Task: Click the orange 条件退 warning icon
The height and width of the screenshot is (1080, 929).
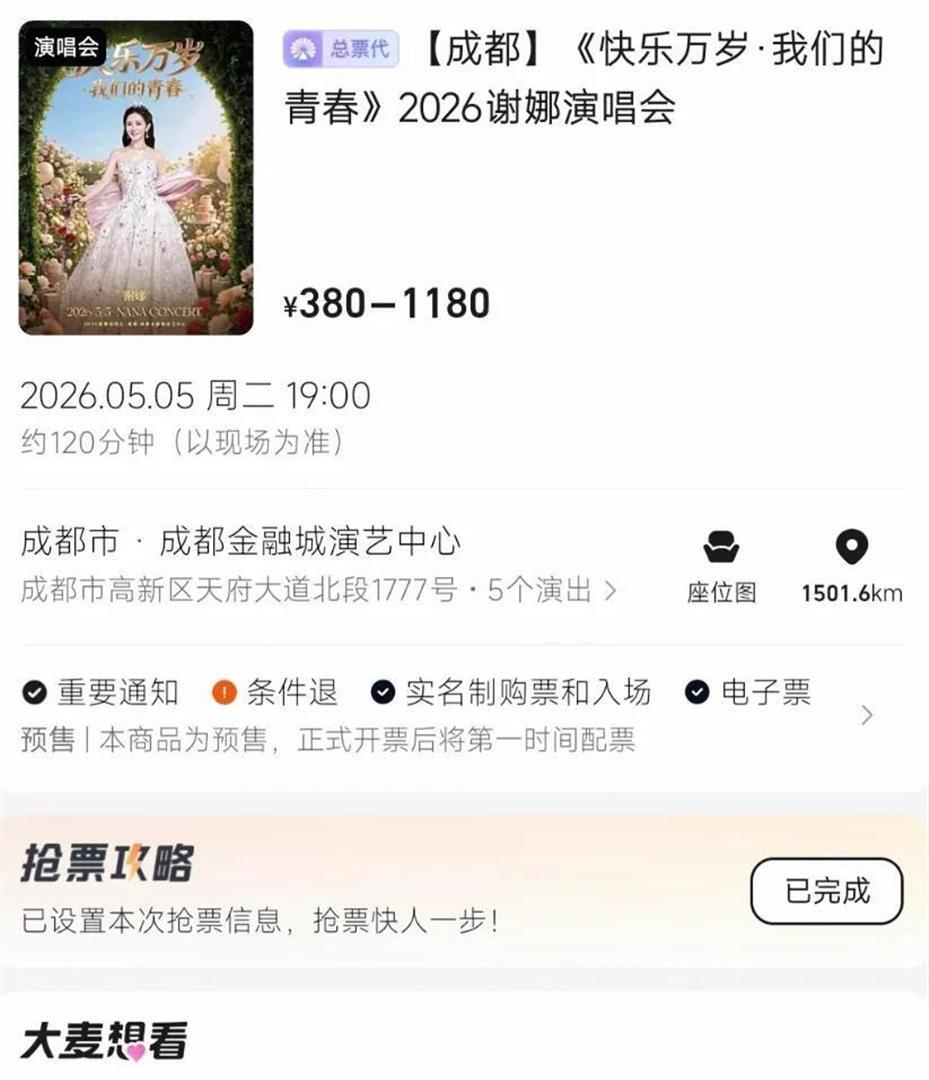Action: tap(224, 690)
